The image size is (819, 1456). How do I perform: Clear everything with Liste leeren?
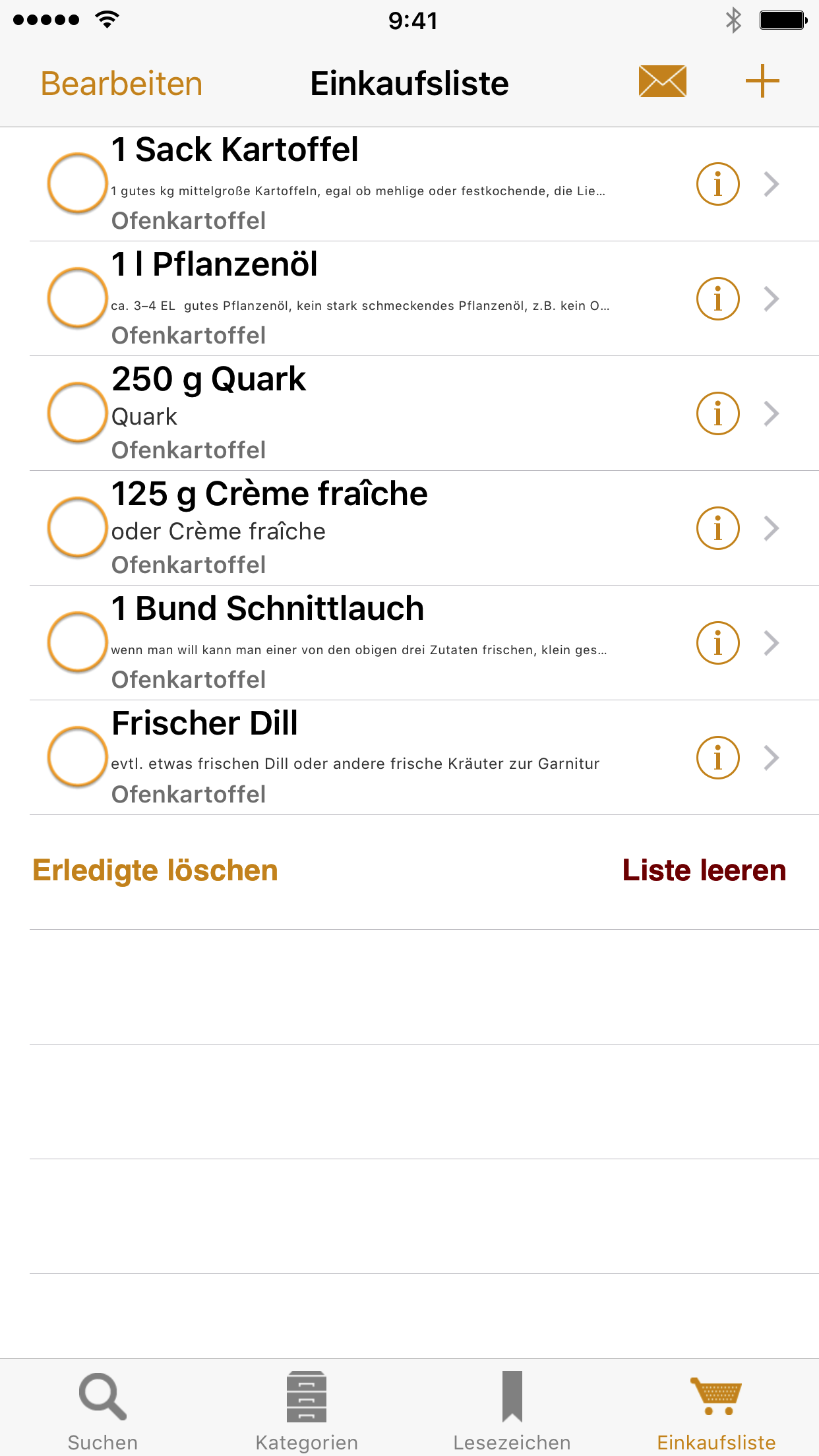pyautogui.click(x=704, y=870)
